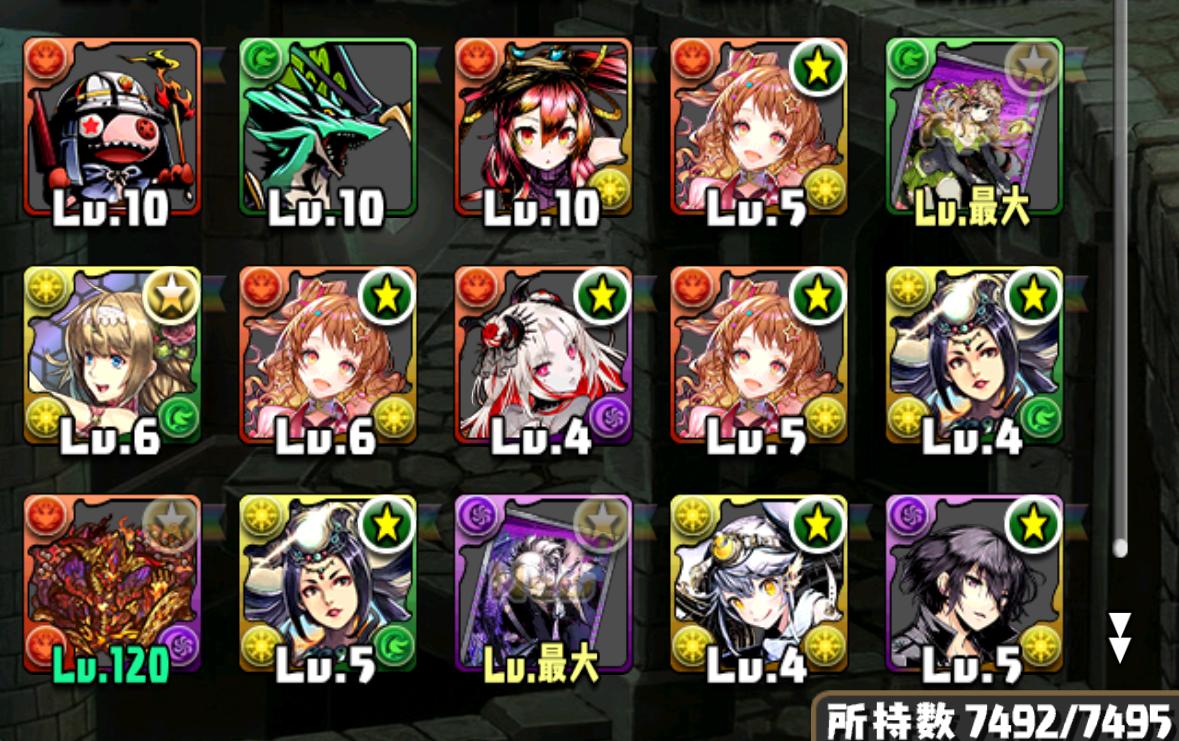The width and height of the screenshot is (1179, 741).
Task: Select the fiery dragon at Lv.120
Action: tap(112, 583)
